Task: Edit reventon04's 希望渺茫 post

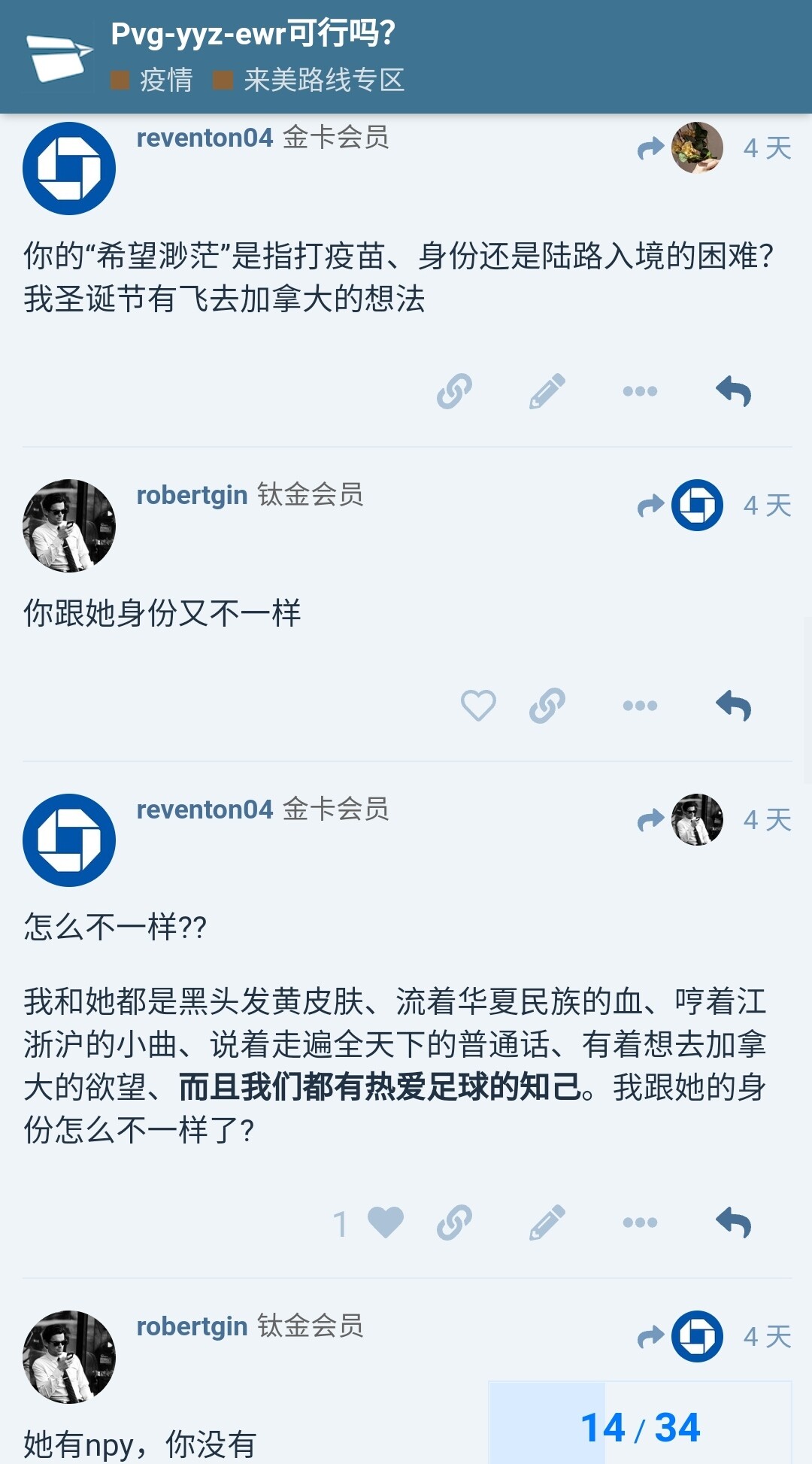Action: [x=547, y=391]
